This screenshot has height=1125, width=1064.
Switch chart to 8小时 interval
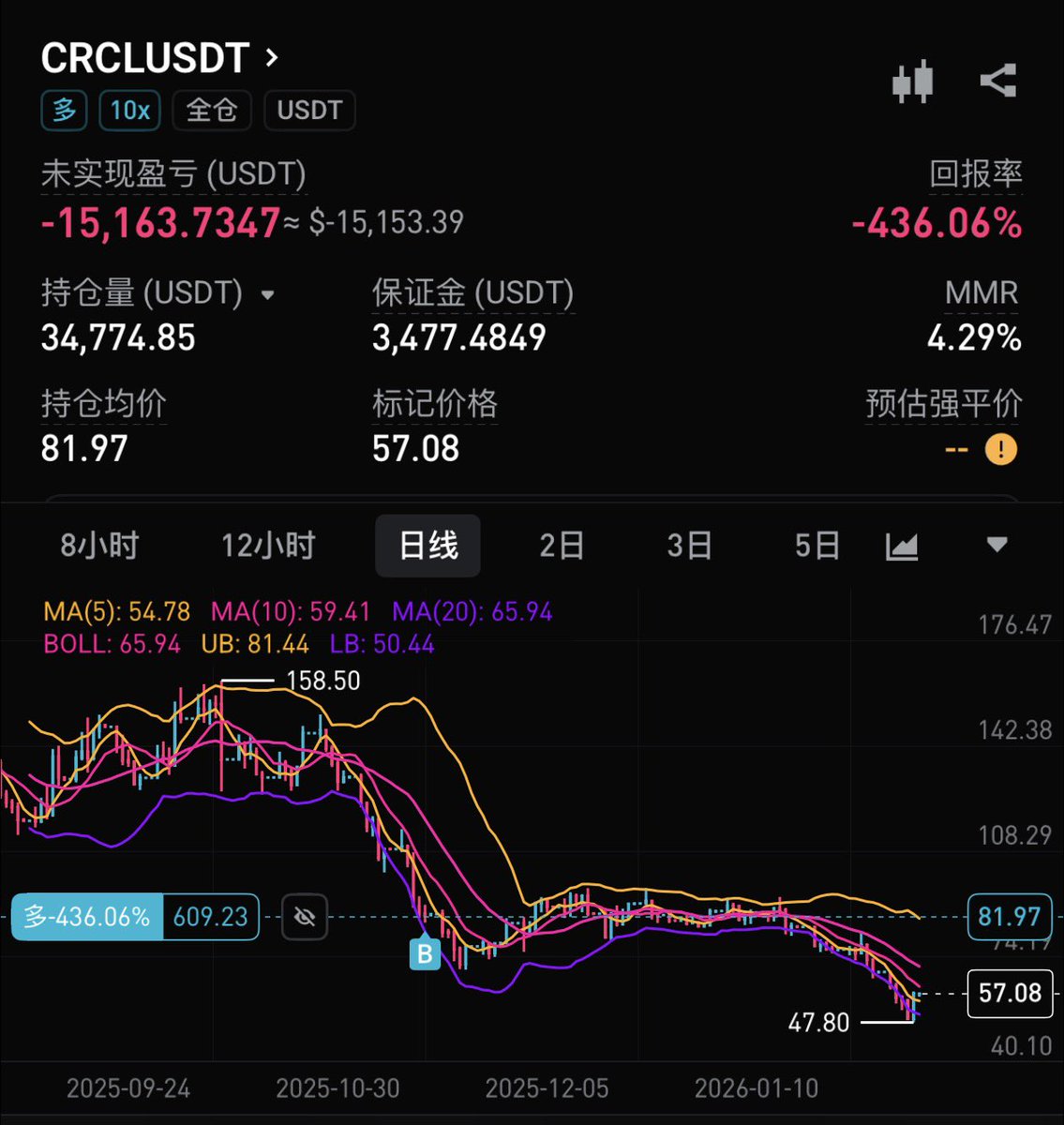tap(99, 545)
